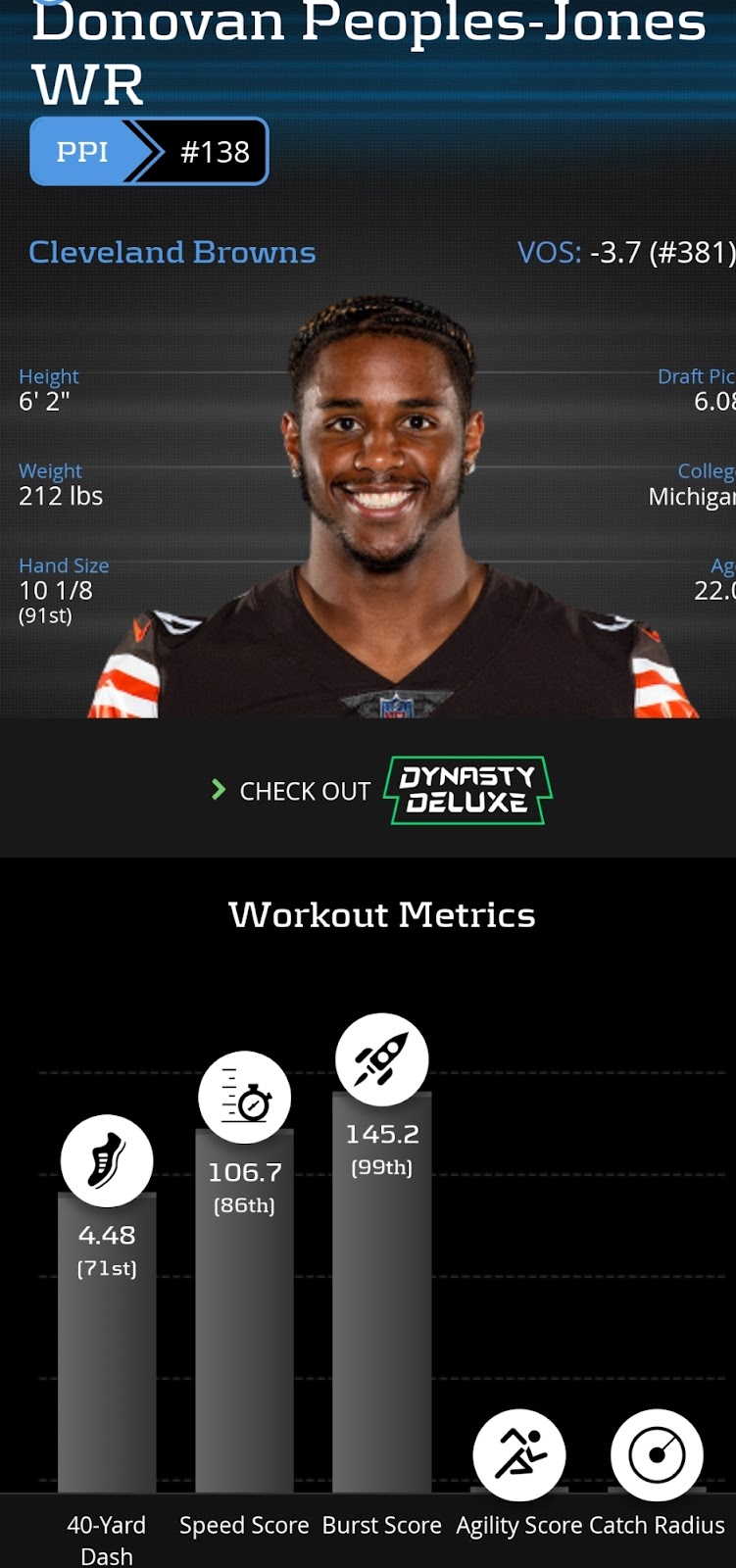This screenshot has height=1568, width=736.
Task: Open the Cleveland Browns team link
Action: coord(172,253)
